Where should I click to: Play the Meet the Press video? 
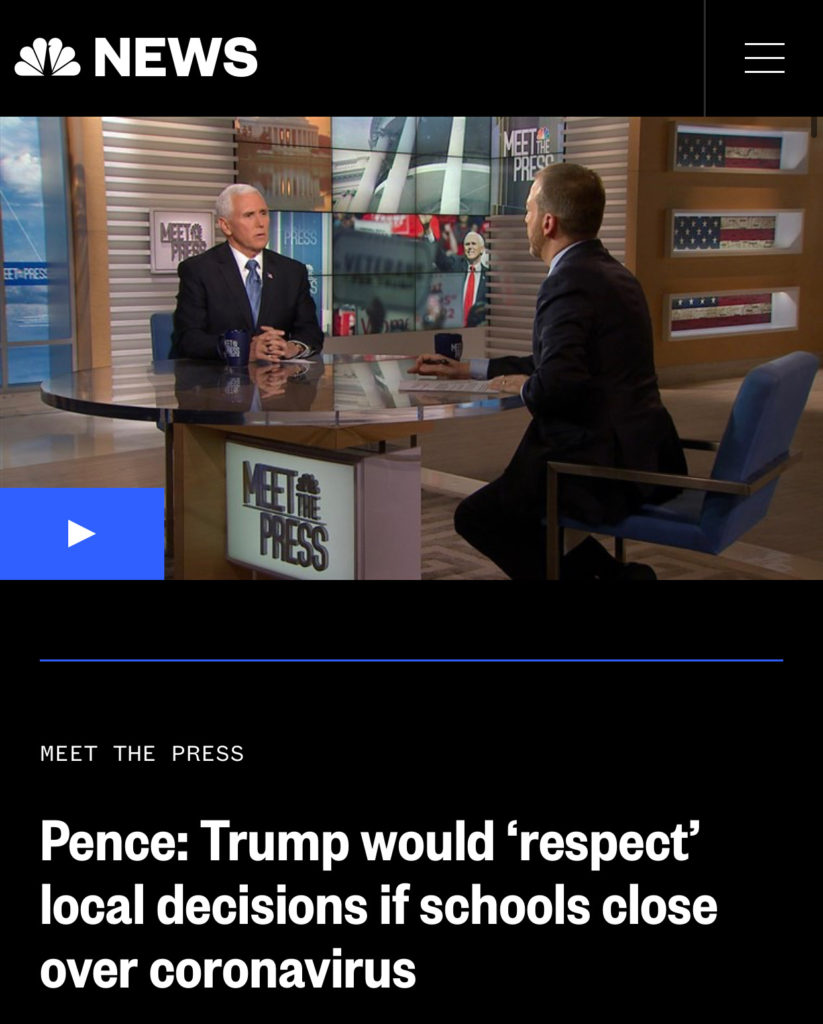point(82,533)
